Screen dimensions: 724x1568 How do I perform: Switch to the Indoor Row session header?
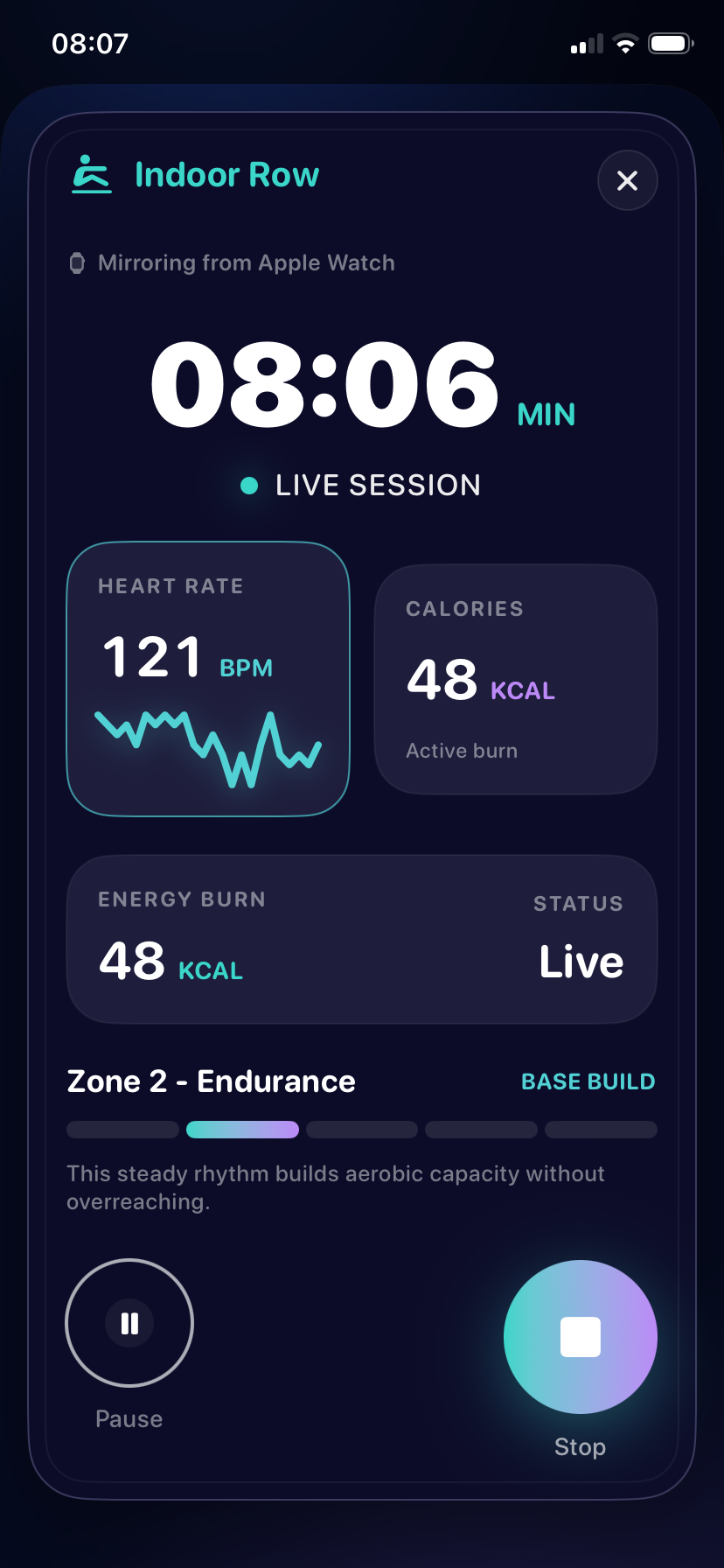click(226, 174)
